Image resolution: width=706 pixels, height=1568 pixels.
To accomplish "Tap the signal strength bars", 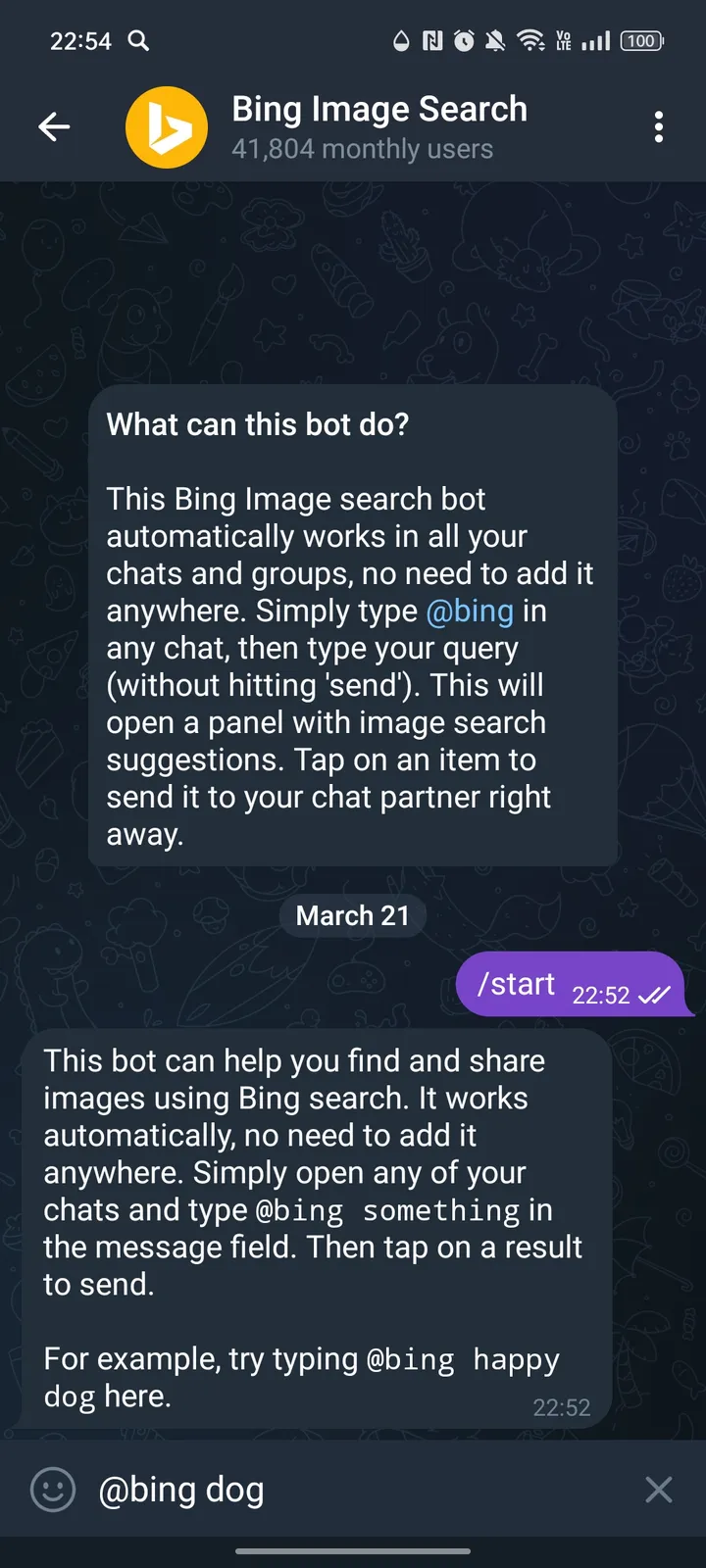I will pos(596,41).
